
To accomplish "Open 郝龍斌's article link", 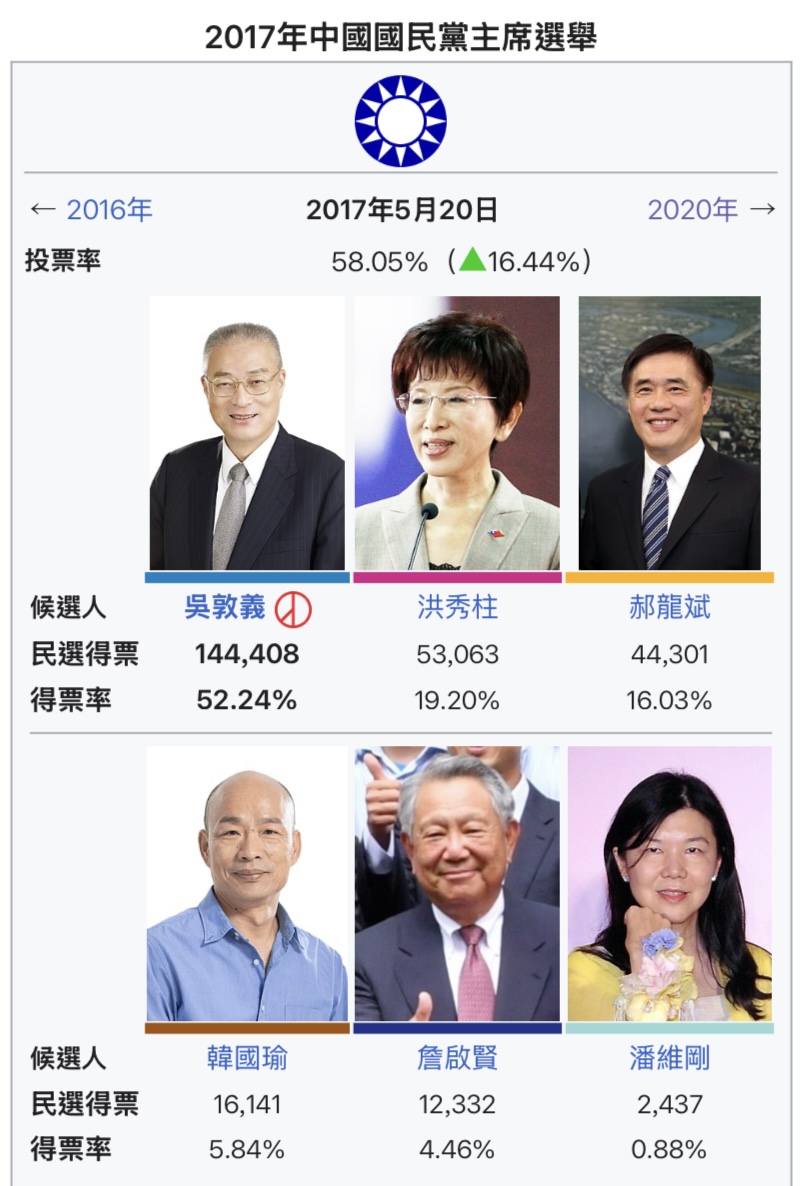I will [x=669, y=608].
